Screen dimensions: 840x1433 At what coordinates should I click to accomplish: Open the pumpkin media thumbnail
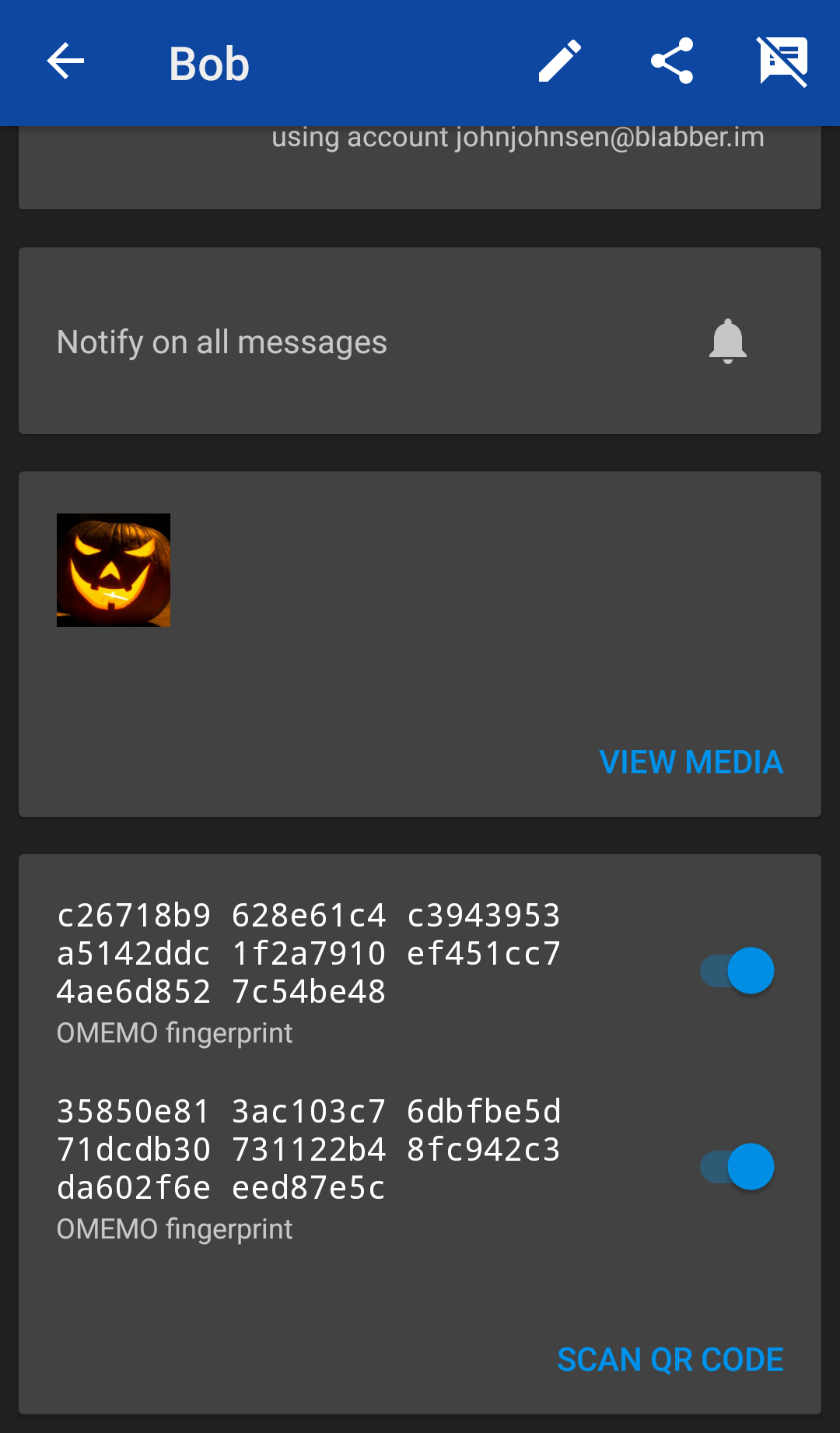114,570
